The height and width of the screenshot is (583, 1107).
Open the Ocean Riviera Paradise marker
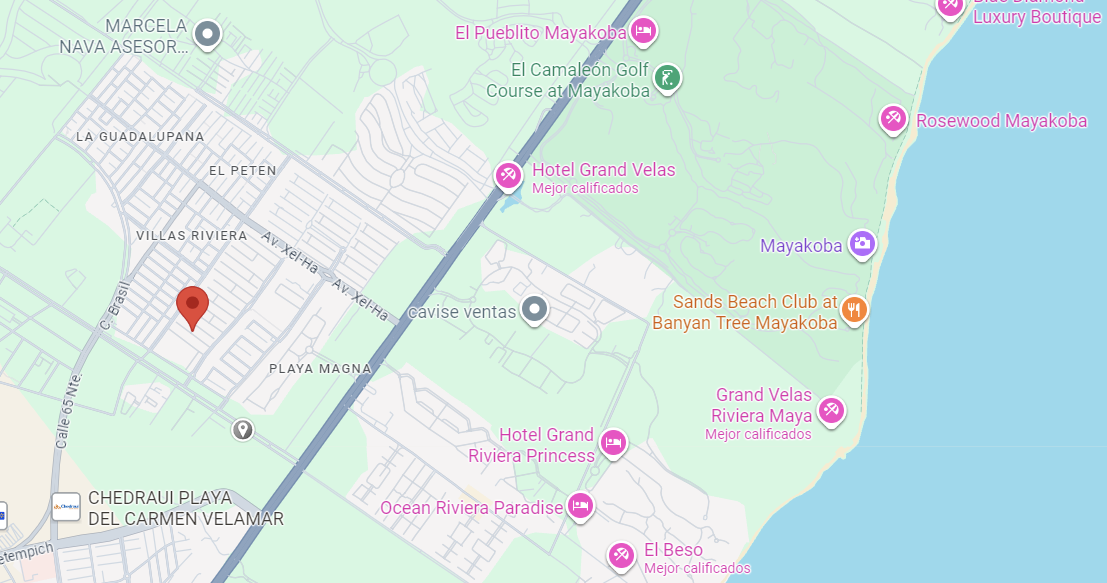[580, 507]
